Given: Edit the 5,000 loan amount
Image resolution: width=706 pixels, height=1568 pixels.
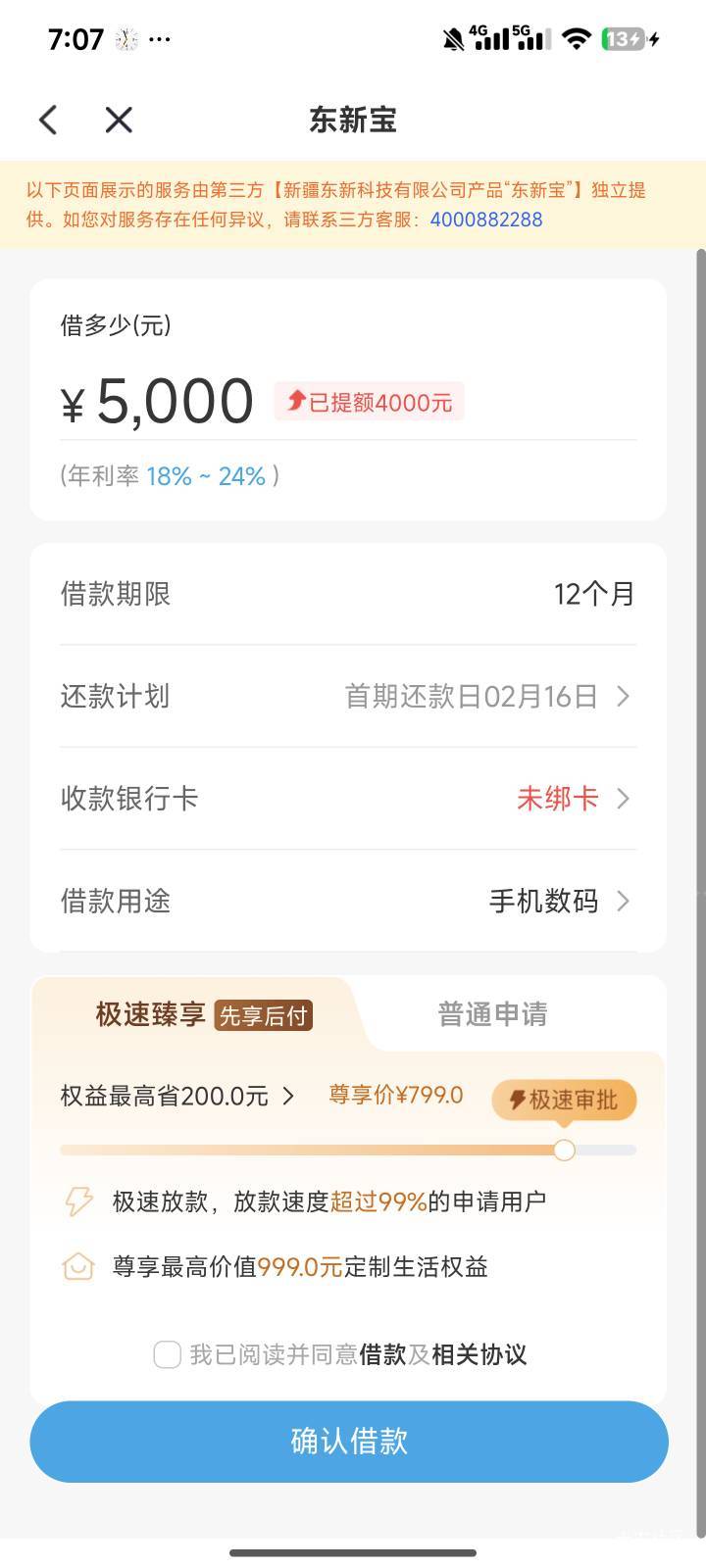Looking at the screenshot, I should 176,402.
